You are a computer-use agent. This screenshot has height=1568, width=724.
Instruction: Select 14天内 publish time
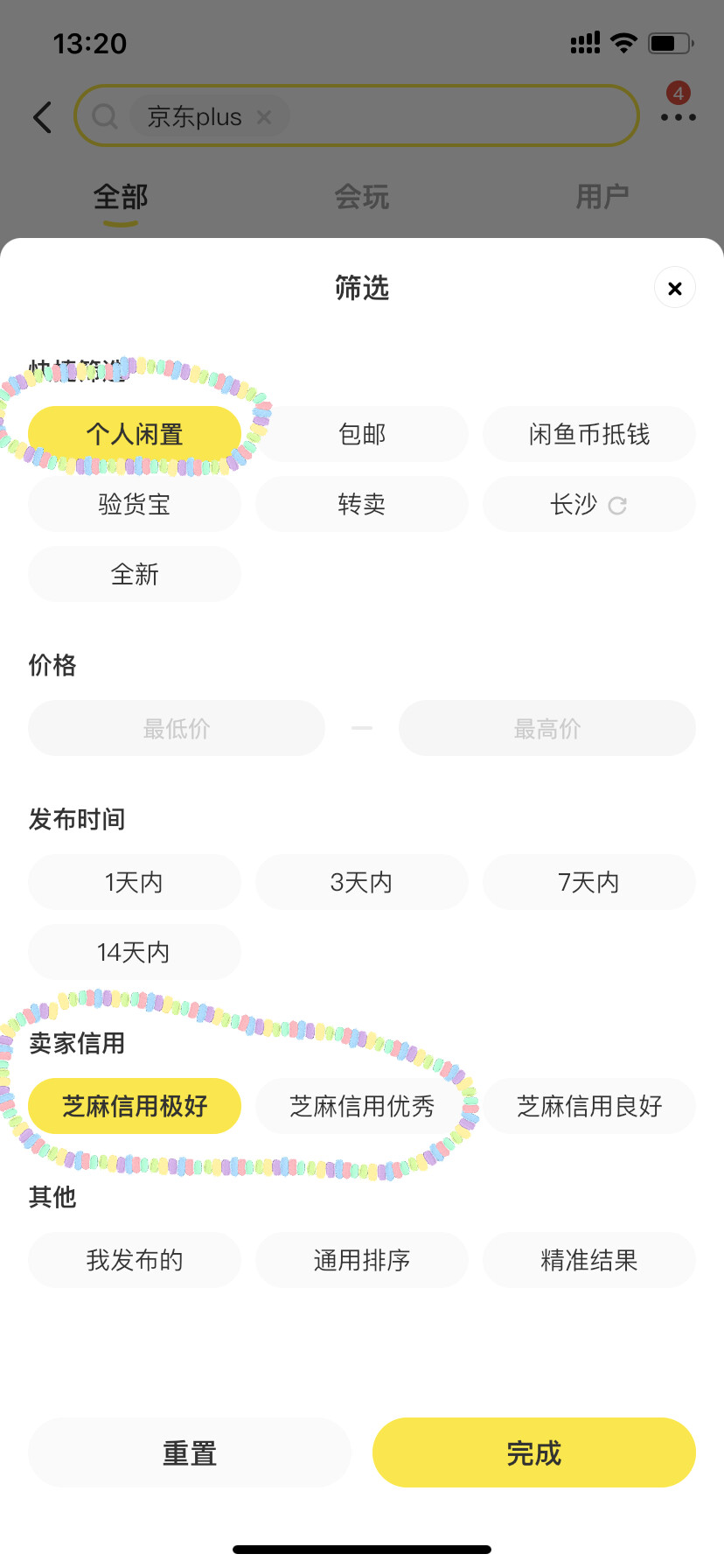(135, 952)
